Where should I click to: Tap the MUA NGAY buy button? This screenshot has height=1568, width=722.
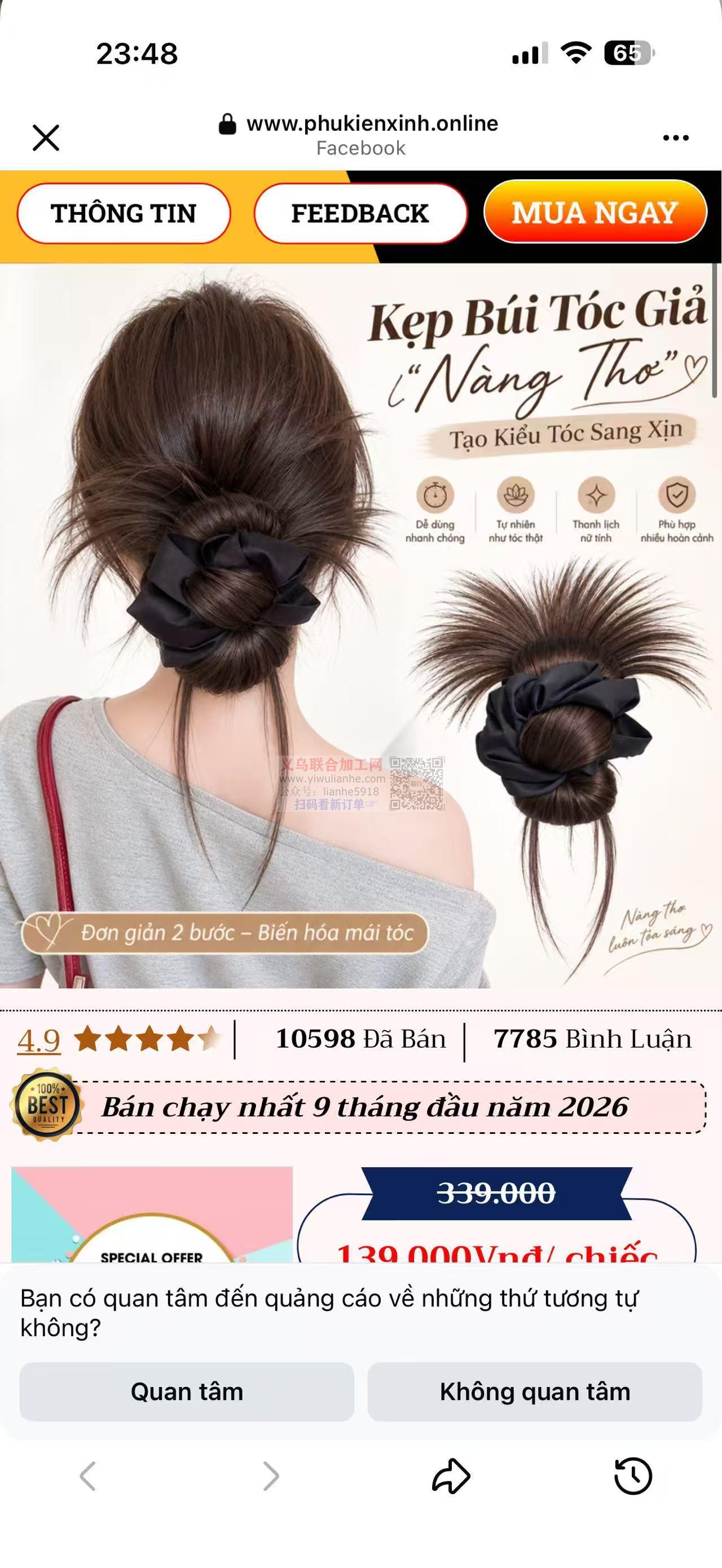[596, 213]
